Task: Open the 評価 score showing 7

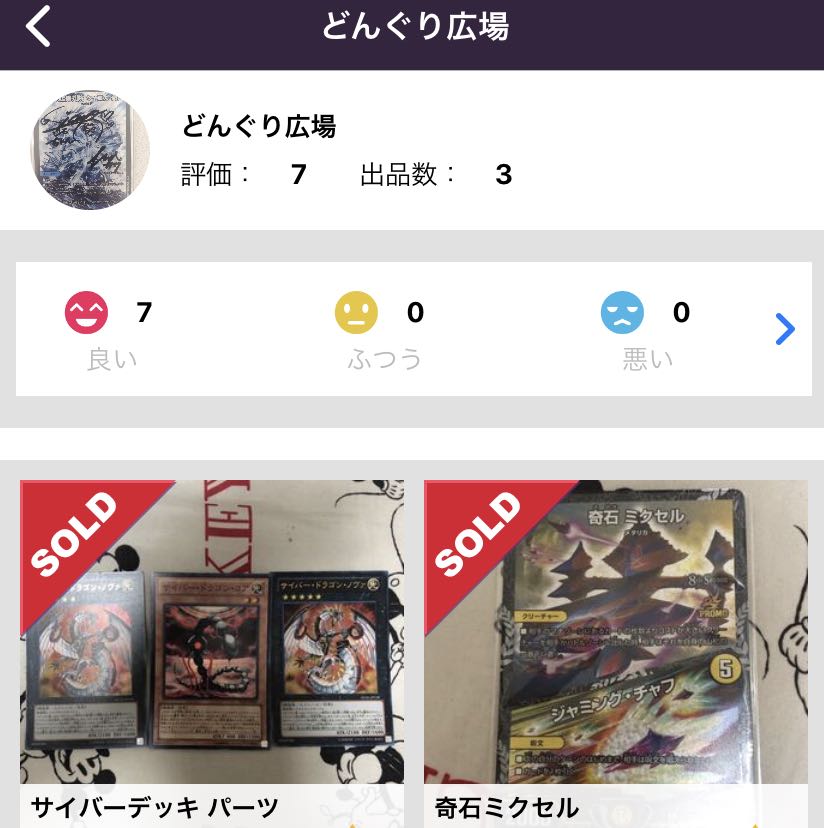Action: [297, 174]
